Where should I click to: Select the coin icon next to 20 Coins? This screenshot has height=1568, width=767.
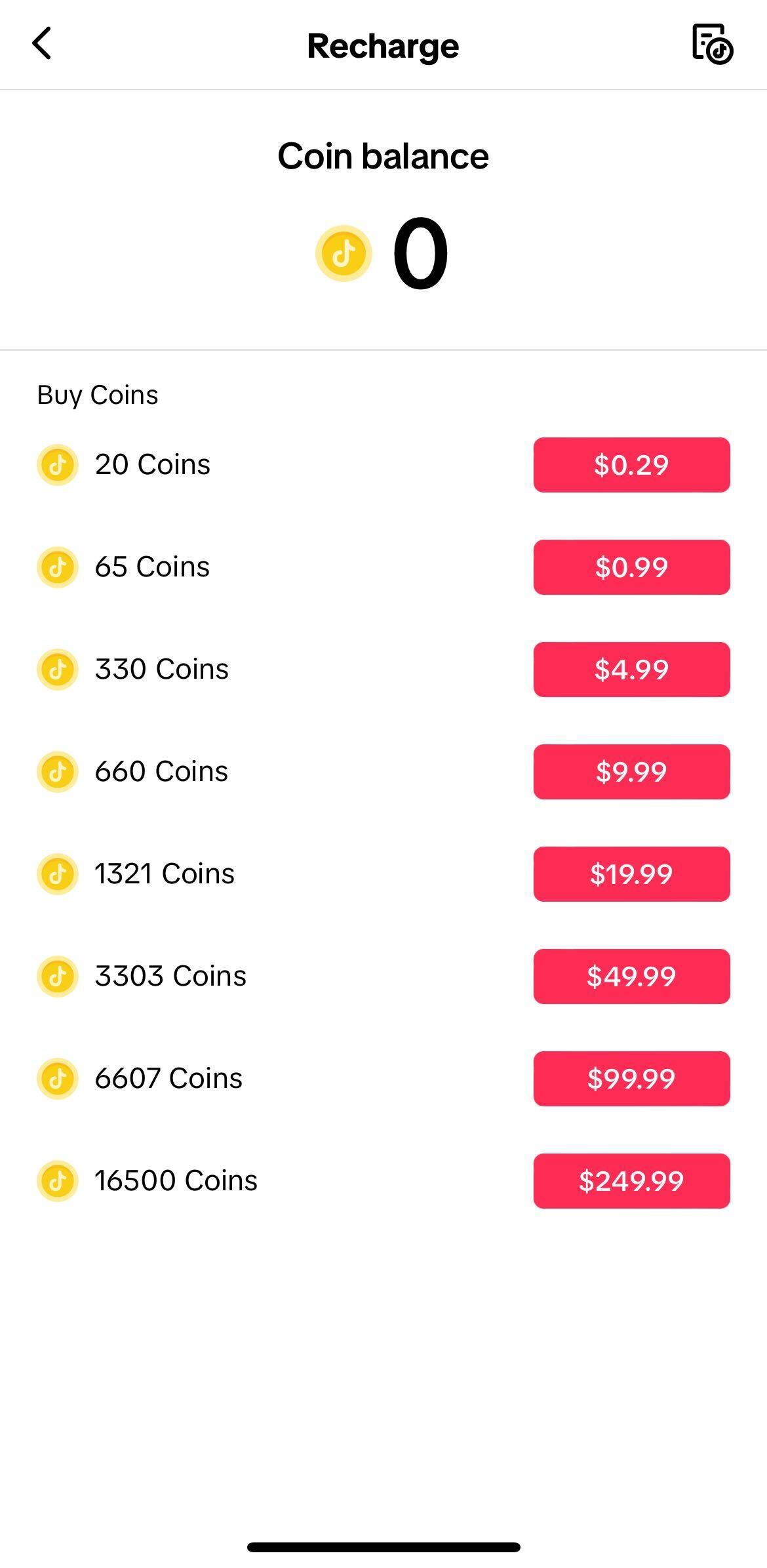pos(57,465)
